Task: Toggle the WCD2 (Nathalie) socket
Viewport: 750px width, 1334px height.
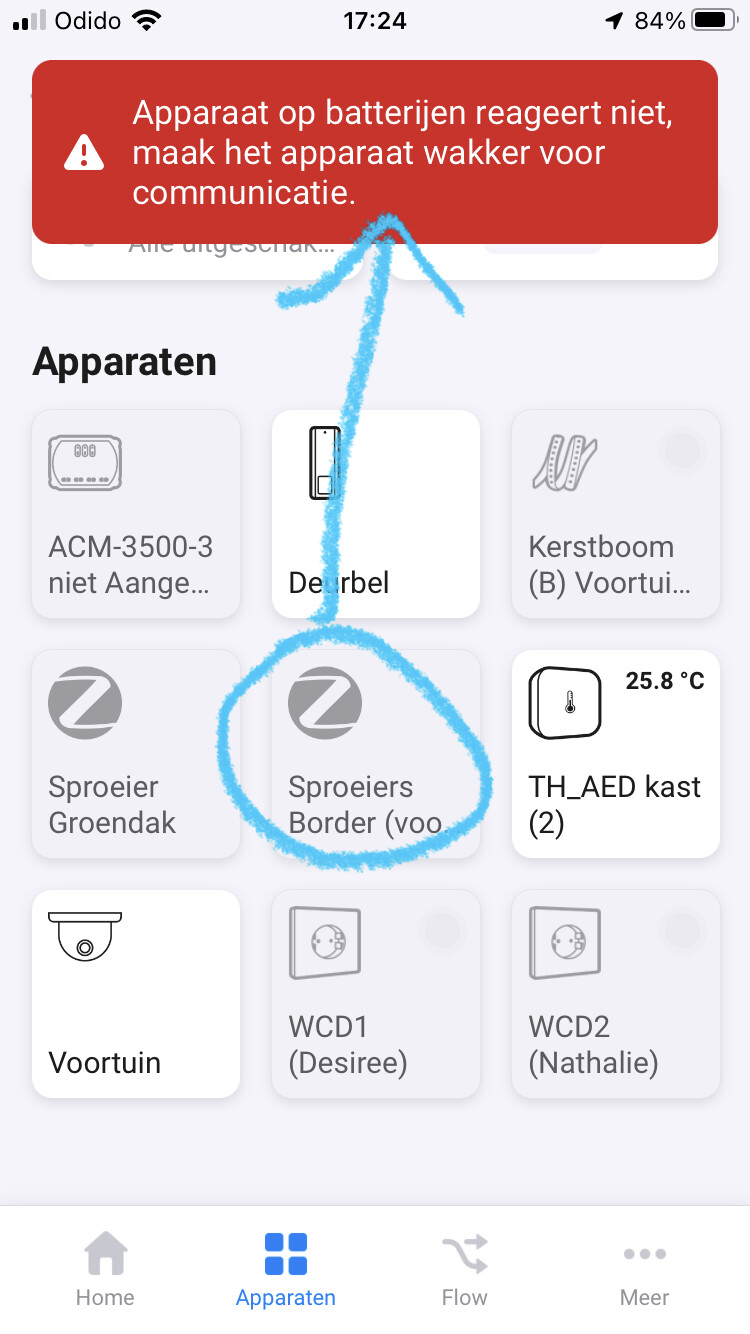Action: click(x=683, y=931)
